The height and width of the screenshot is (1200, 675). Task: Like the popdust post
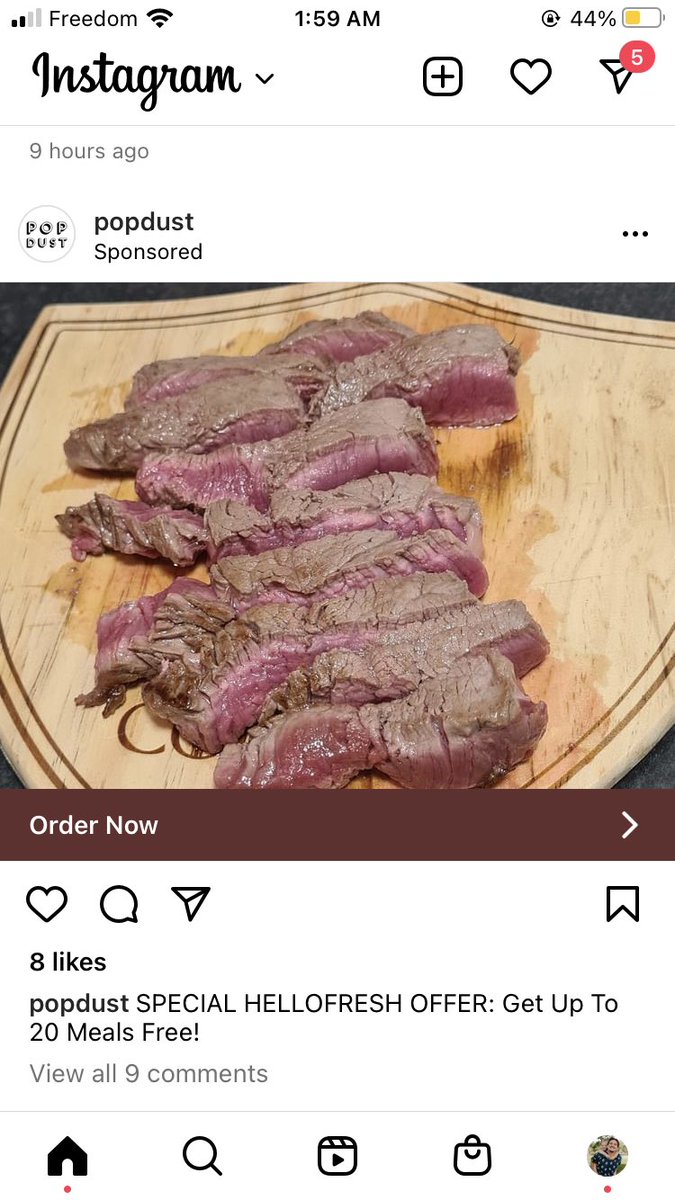[x=46, y=904]
